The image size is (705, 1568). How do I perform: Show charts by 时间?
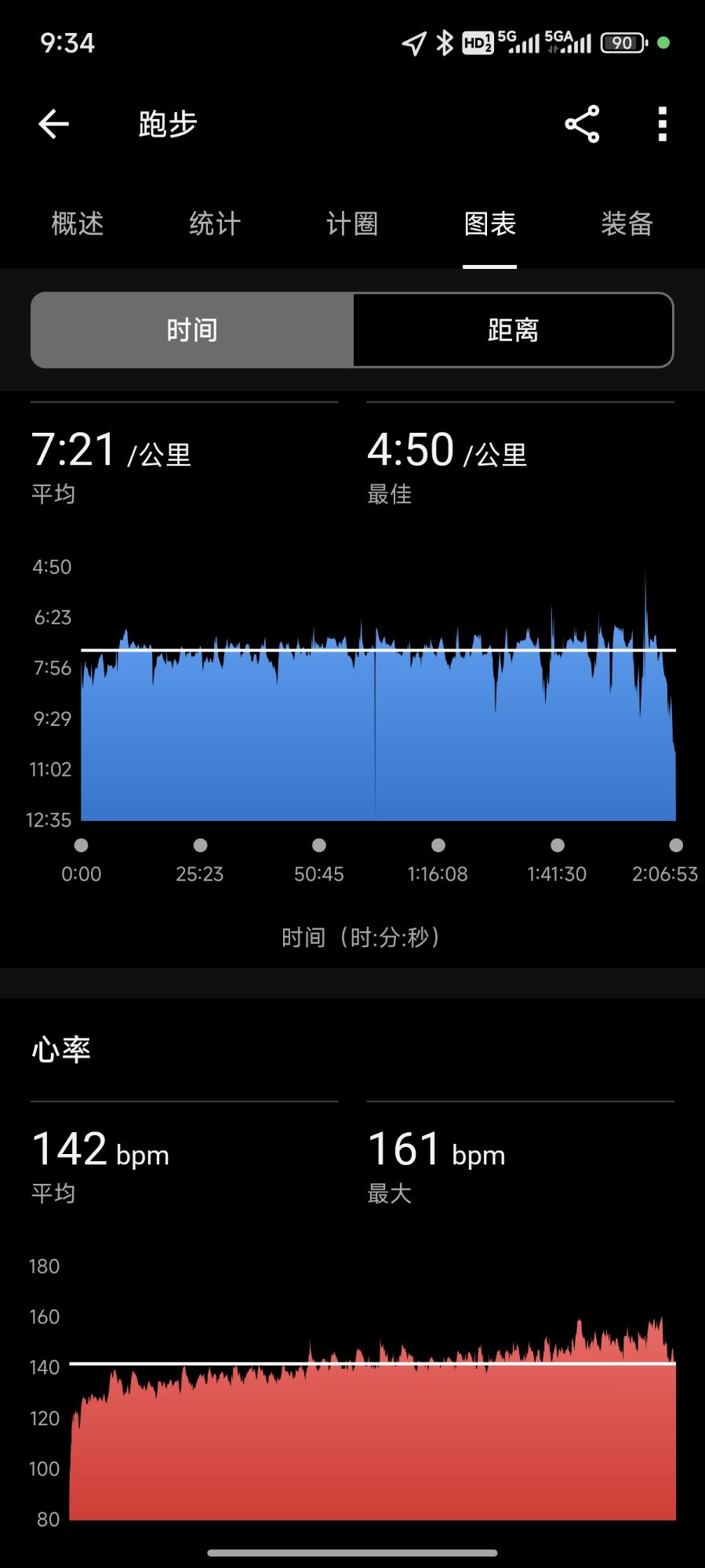[x=192, y=330]
